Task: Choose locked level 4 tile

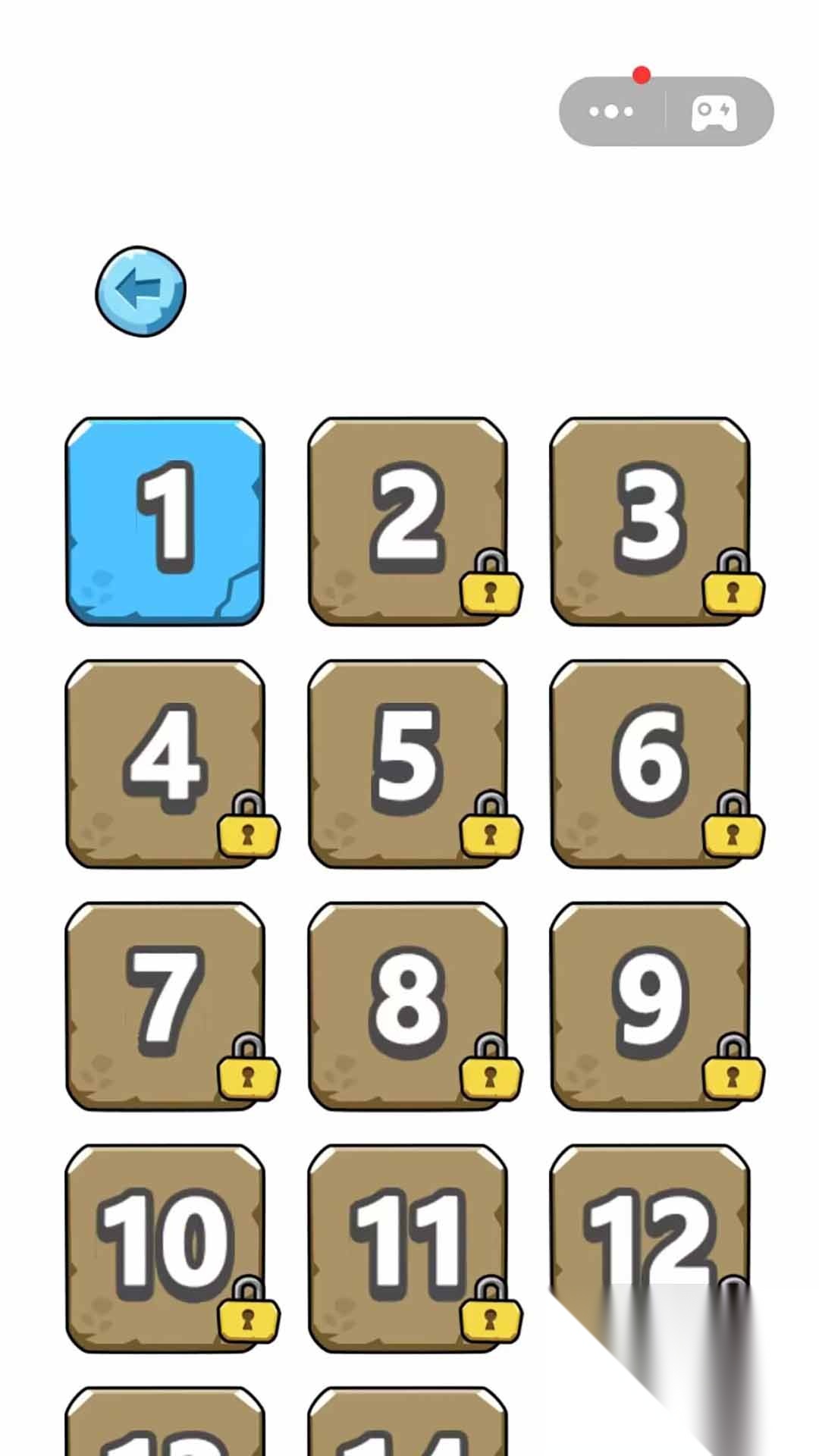Action: pos(165,764)
